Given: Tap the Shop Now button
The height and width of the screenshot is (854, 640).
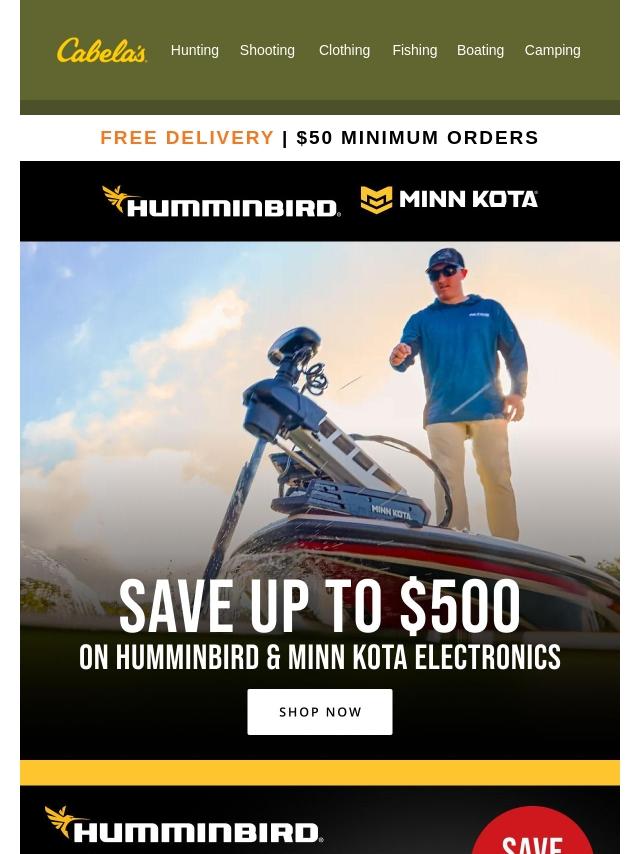Looking at the screenshot, I should pos(320,712).
